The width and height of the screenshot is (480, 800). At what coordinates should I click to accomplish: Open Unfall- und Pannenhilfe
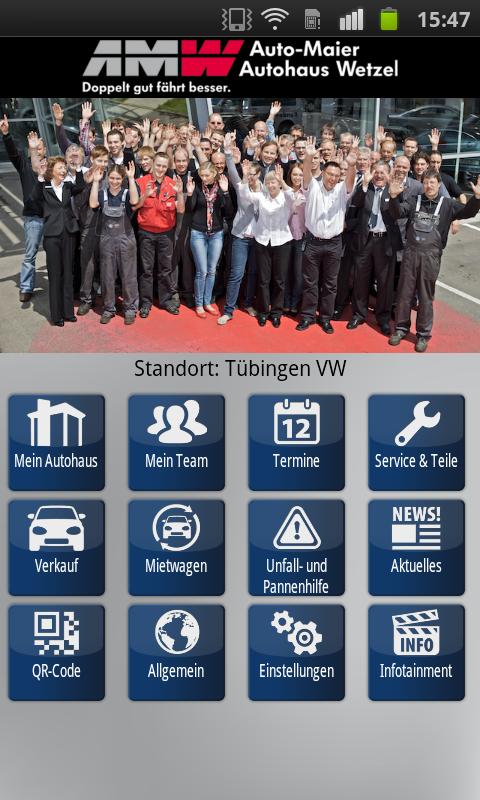click(x=296, y=547)
